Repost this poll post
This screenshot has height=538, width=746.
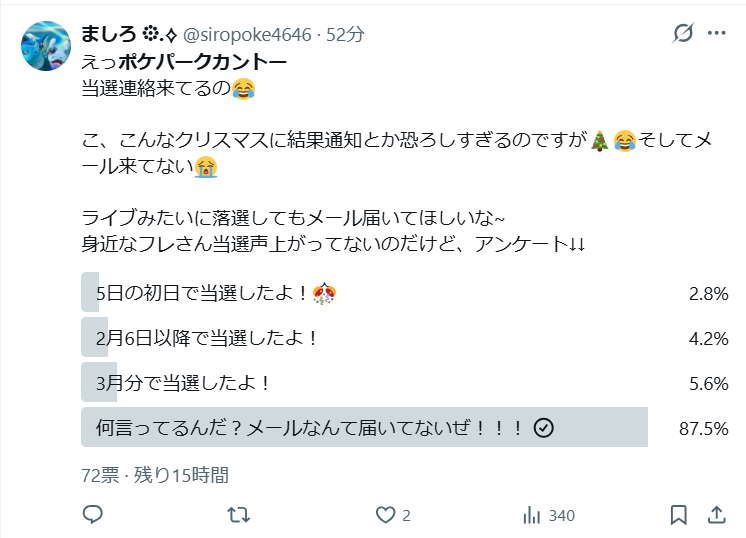(x=239, y=515)
